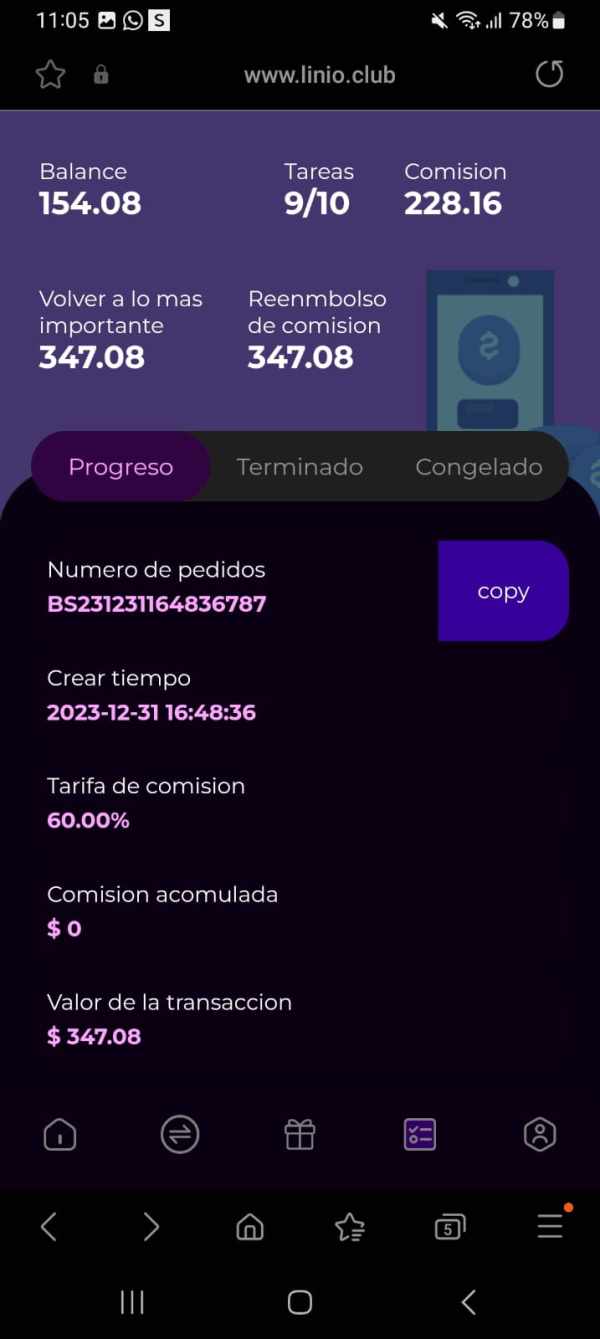The width and height of the screenshot is (600, 1339).
Task: Open the profile account tab
Action: point(540,1135)
